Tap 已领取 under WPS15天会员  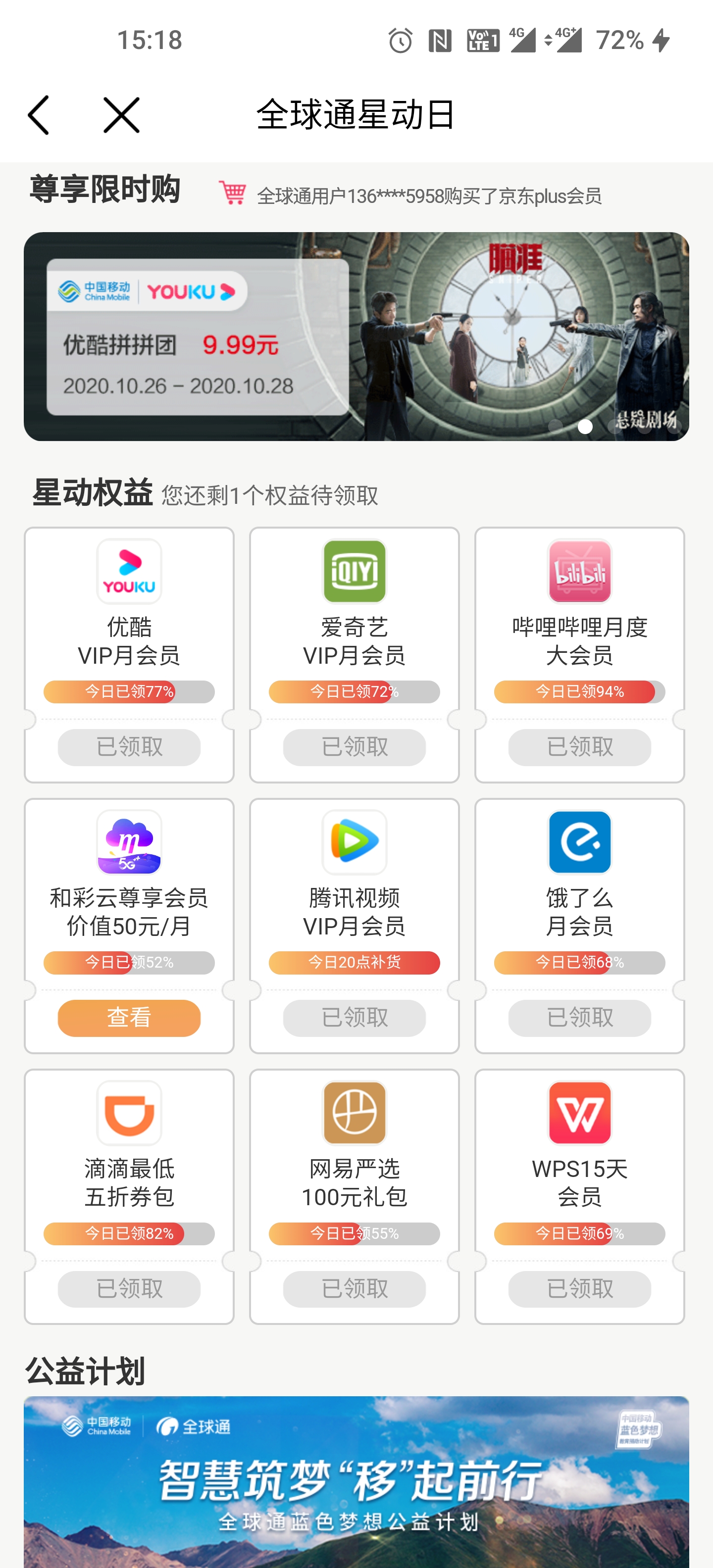pyautogui.click(x=580, y=1289)
